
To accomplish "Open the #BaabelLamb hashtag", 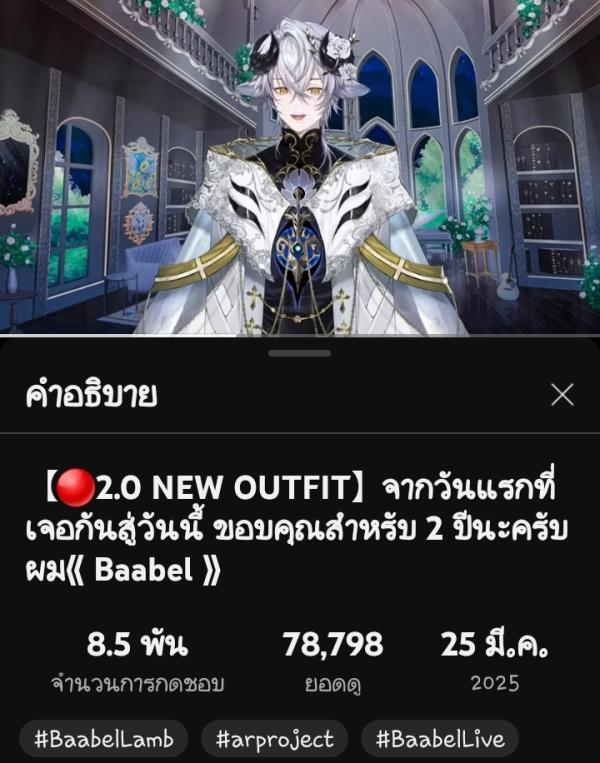I will coord(103,740).
